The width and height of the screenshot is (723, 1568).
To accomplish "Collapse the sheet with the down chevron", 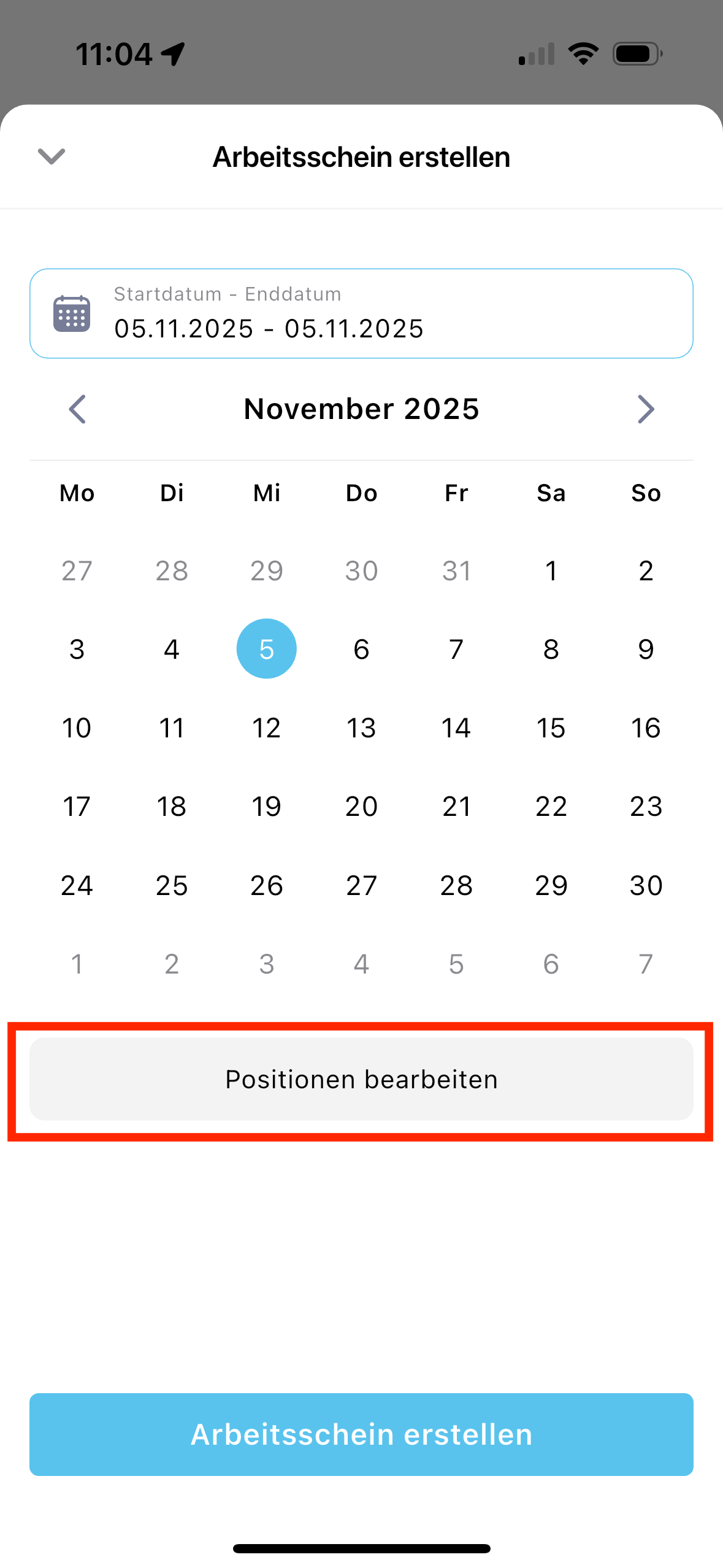I will coord(52,156).
